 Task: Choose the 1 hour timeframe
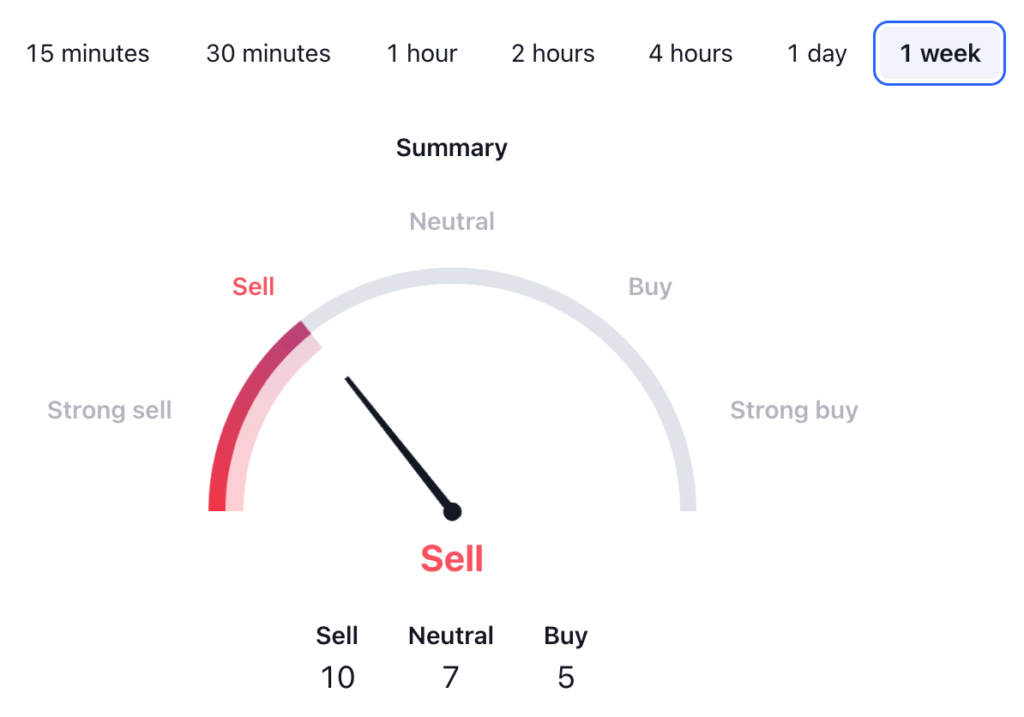[x=422, y=54]
